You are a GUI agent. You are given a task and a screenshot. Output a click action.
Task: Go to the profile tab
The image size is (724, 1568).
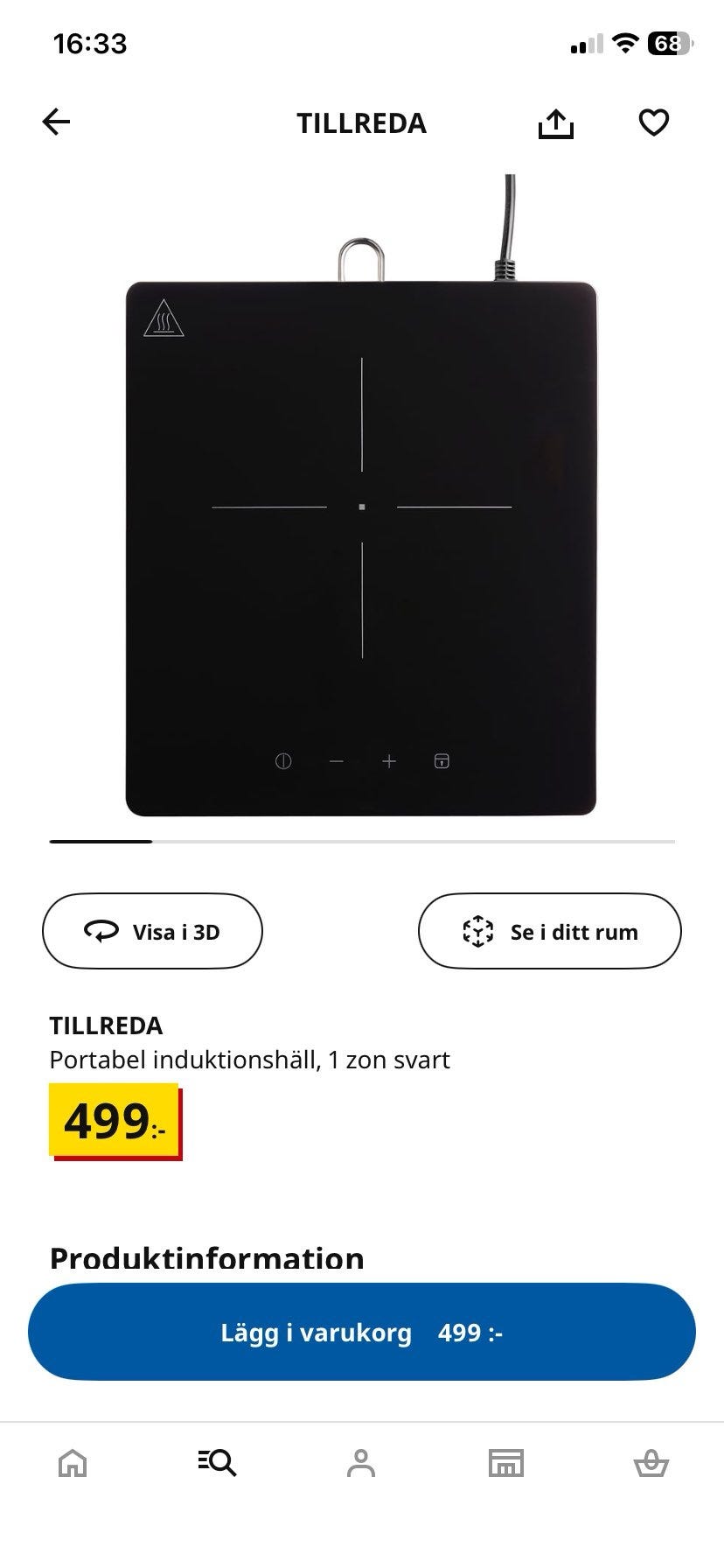(361, 1463)
